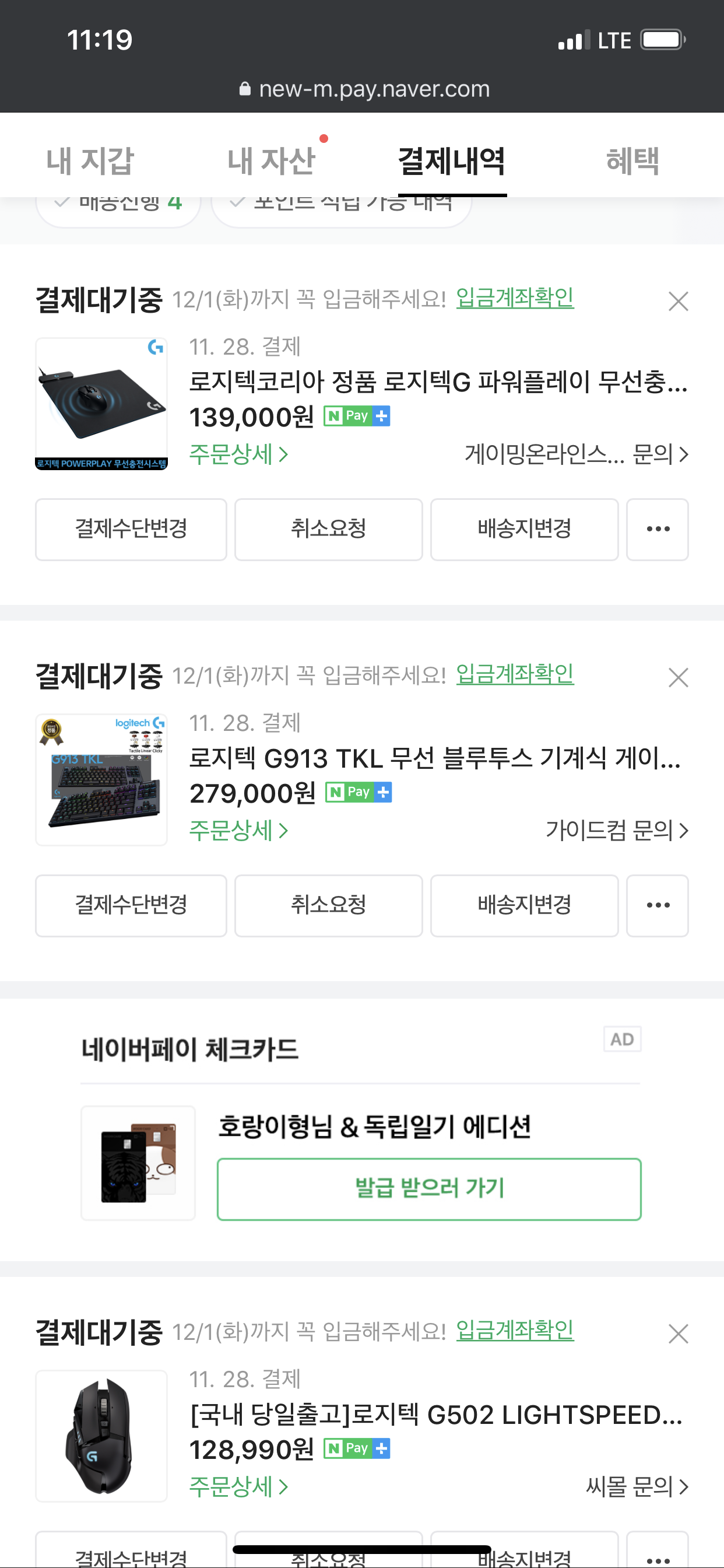Open 주문상세 for the 139,000원 order

pyautogui.click(x=238, y=454)
